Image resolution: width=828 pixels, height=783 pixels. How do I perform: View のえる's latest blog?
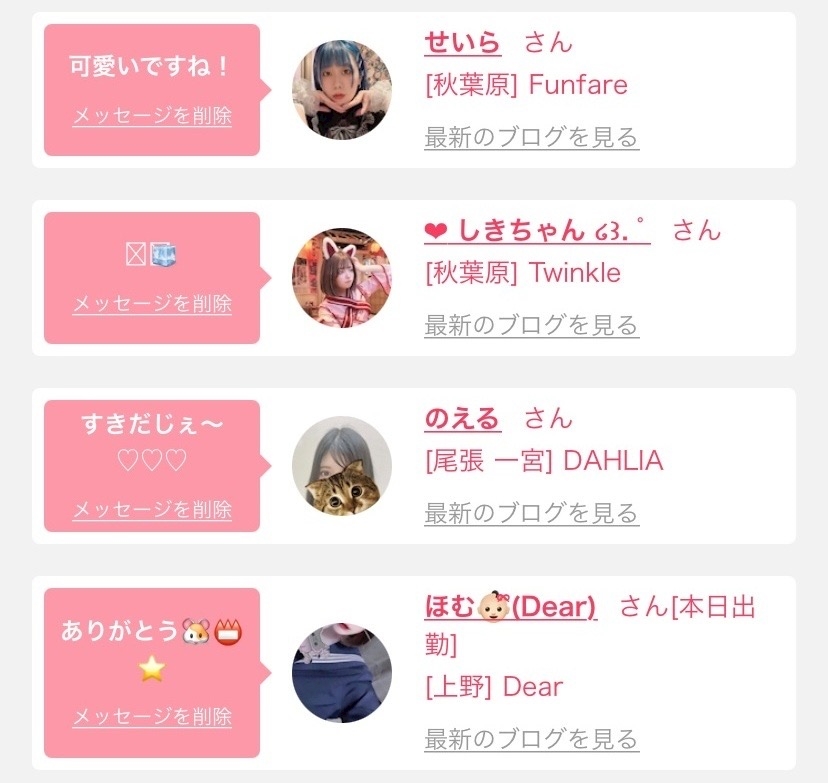pyautogui.click(x=531, y=513)
